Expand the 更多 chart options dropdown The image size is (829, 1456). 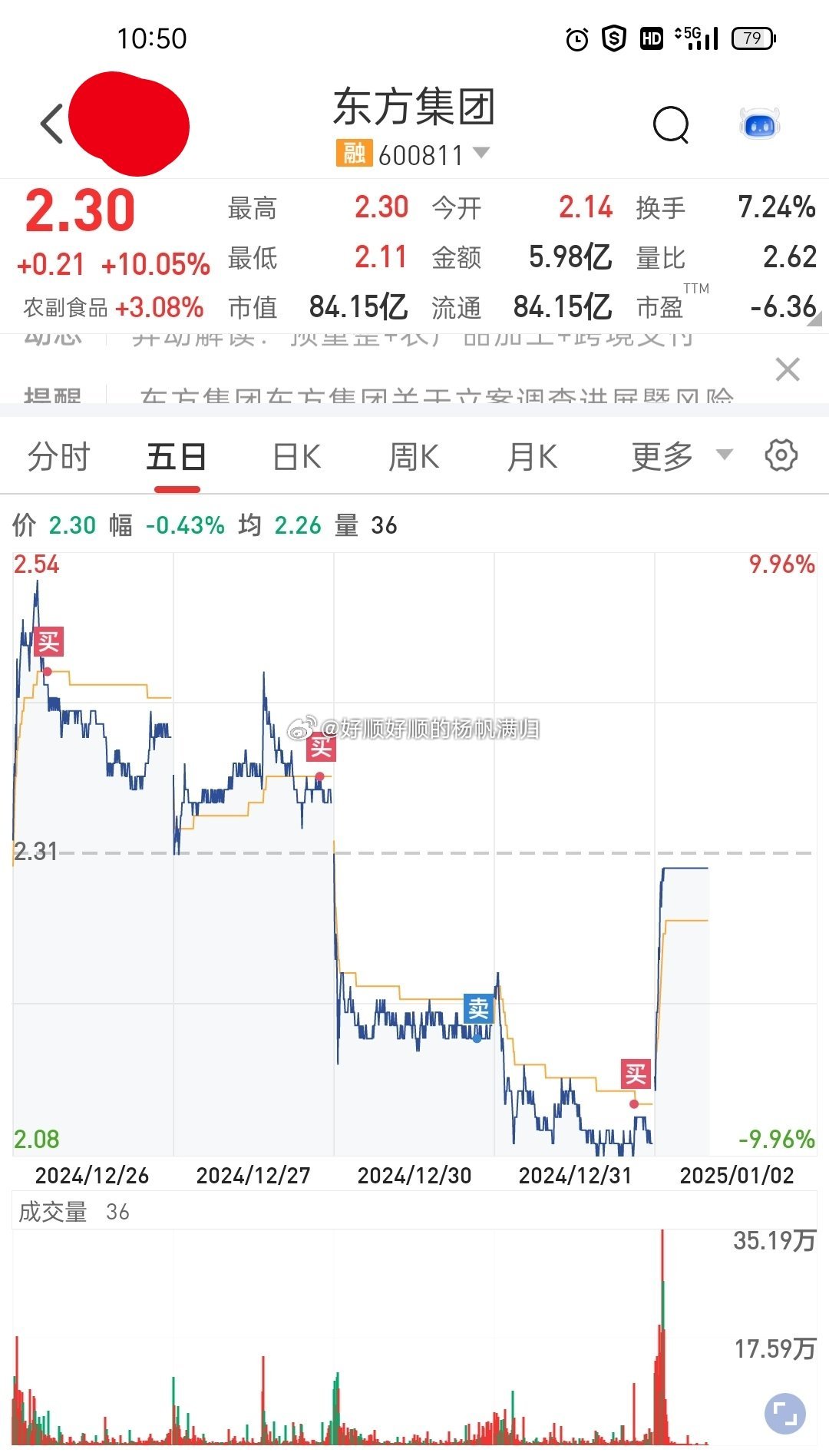coord(682,457)
